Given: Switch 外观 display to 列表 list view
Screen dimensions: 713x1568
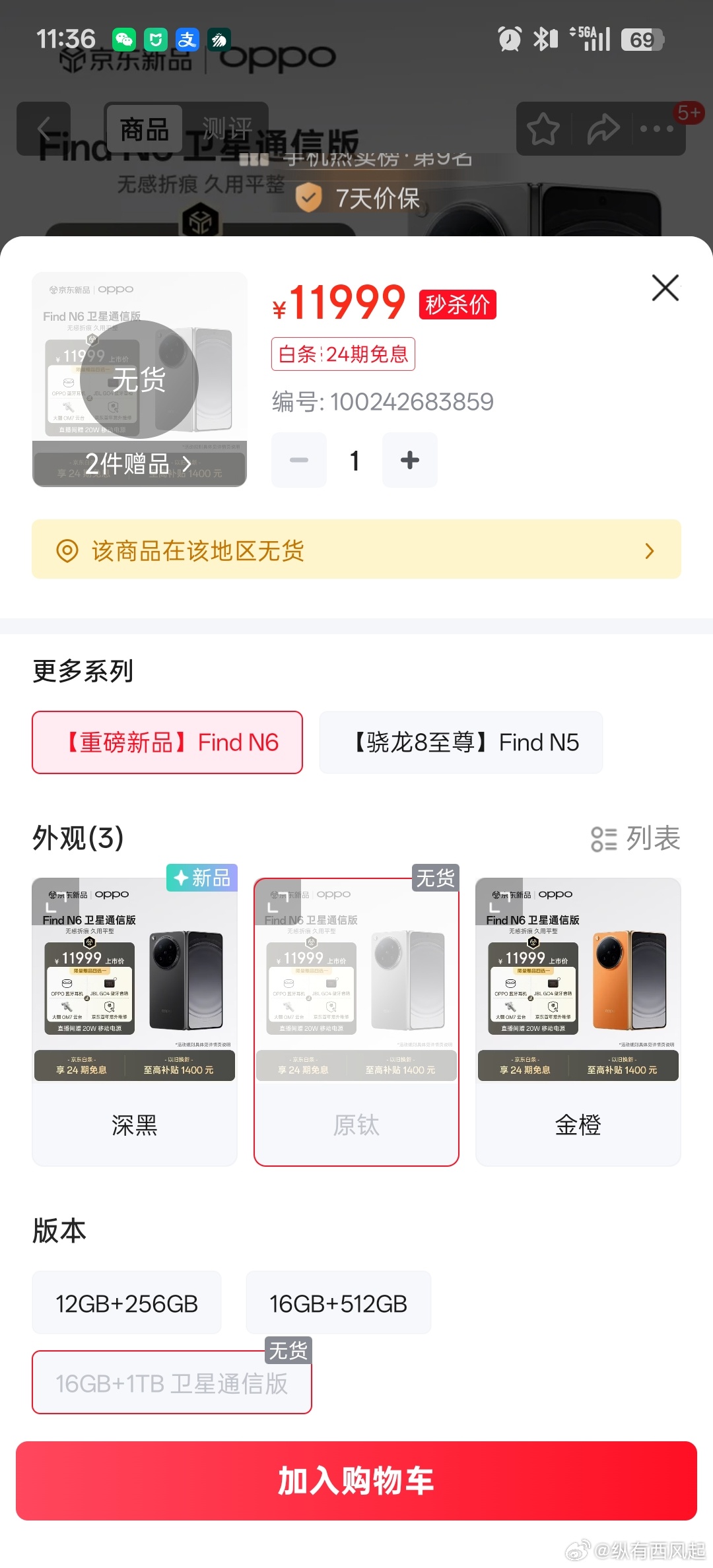Looking at the screenshot, I should [636, 838].
